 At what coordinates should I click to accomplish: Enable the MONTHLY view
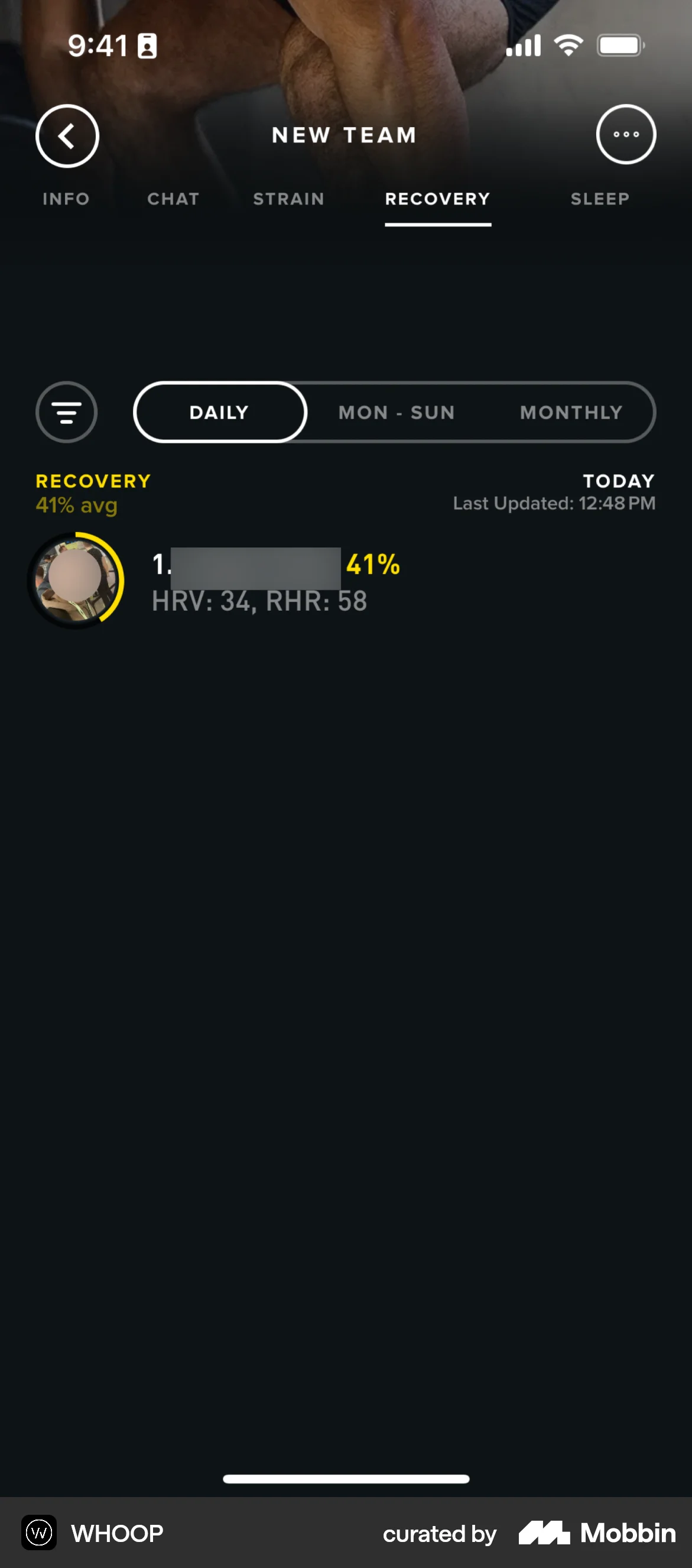point(570,412)
